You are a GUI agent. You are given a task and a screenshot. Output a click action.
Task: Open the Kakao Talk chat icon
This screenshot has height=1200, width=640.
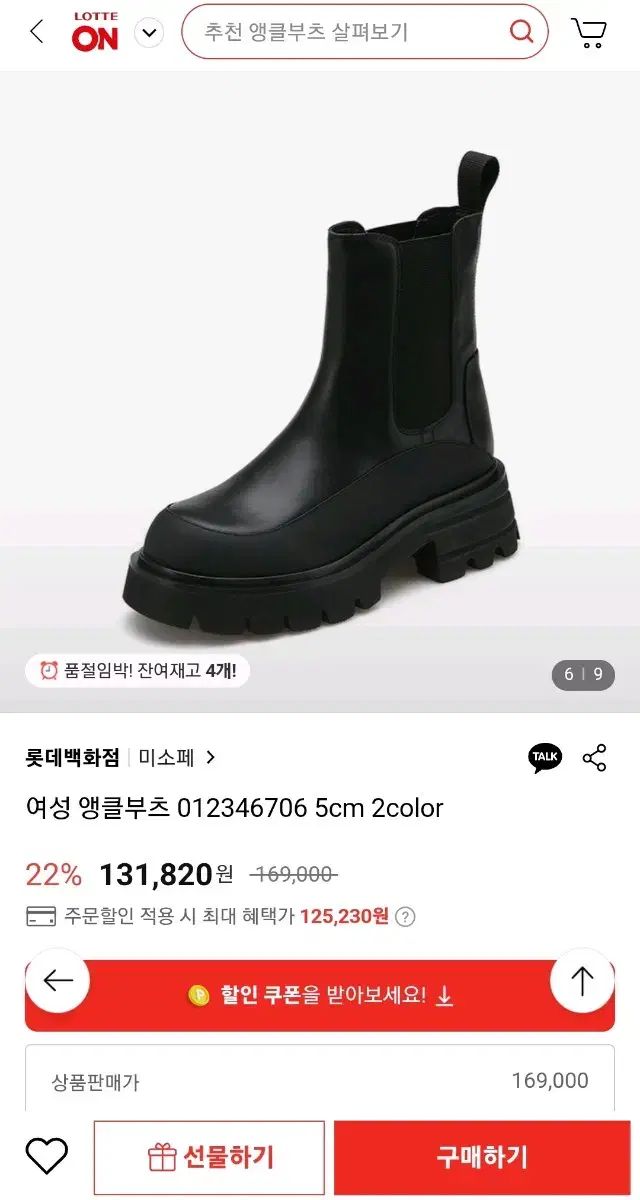(x=545, y=757)
